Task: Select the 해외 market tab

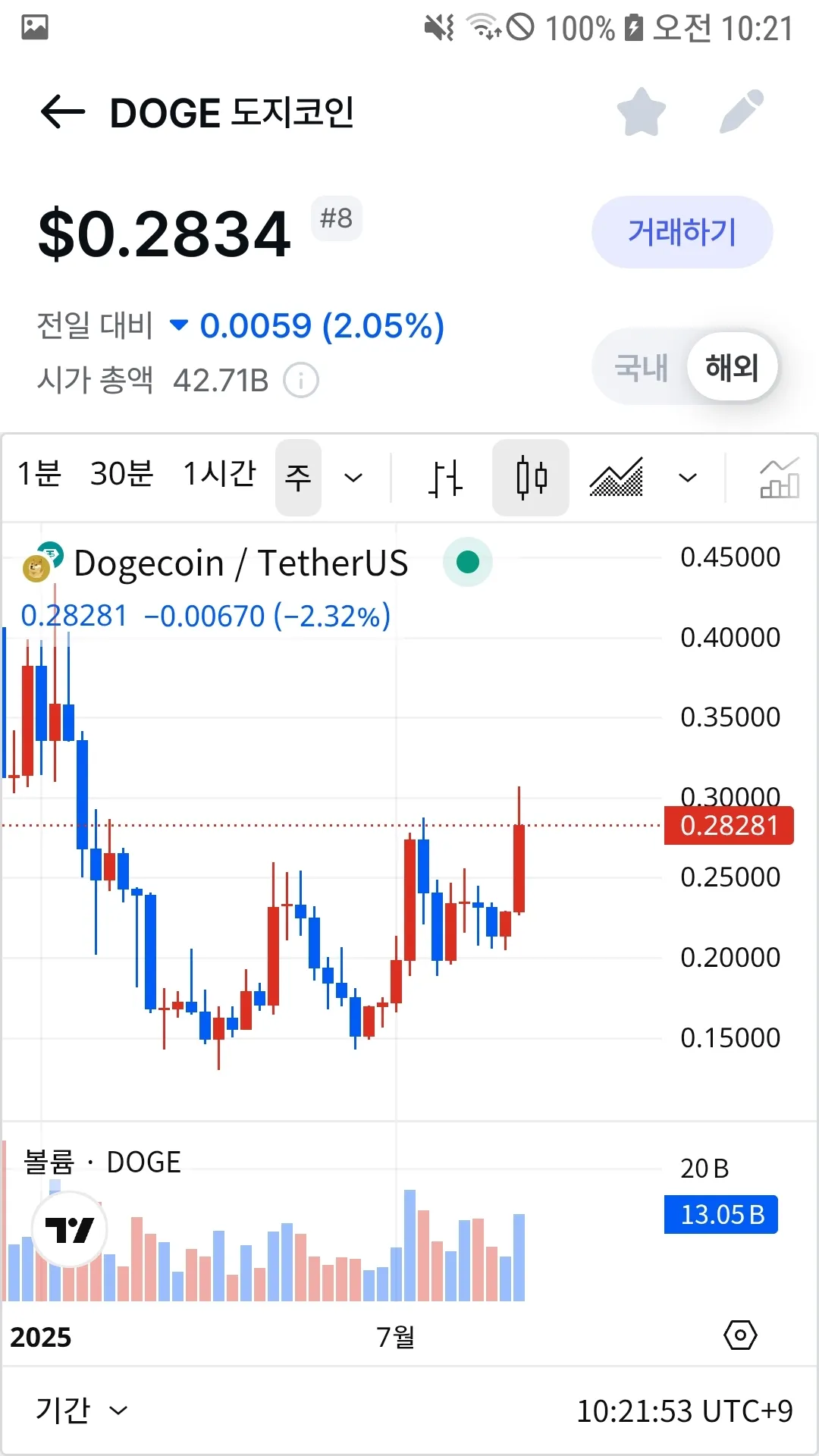Action: click(x=732, y=368)
